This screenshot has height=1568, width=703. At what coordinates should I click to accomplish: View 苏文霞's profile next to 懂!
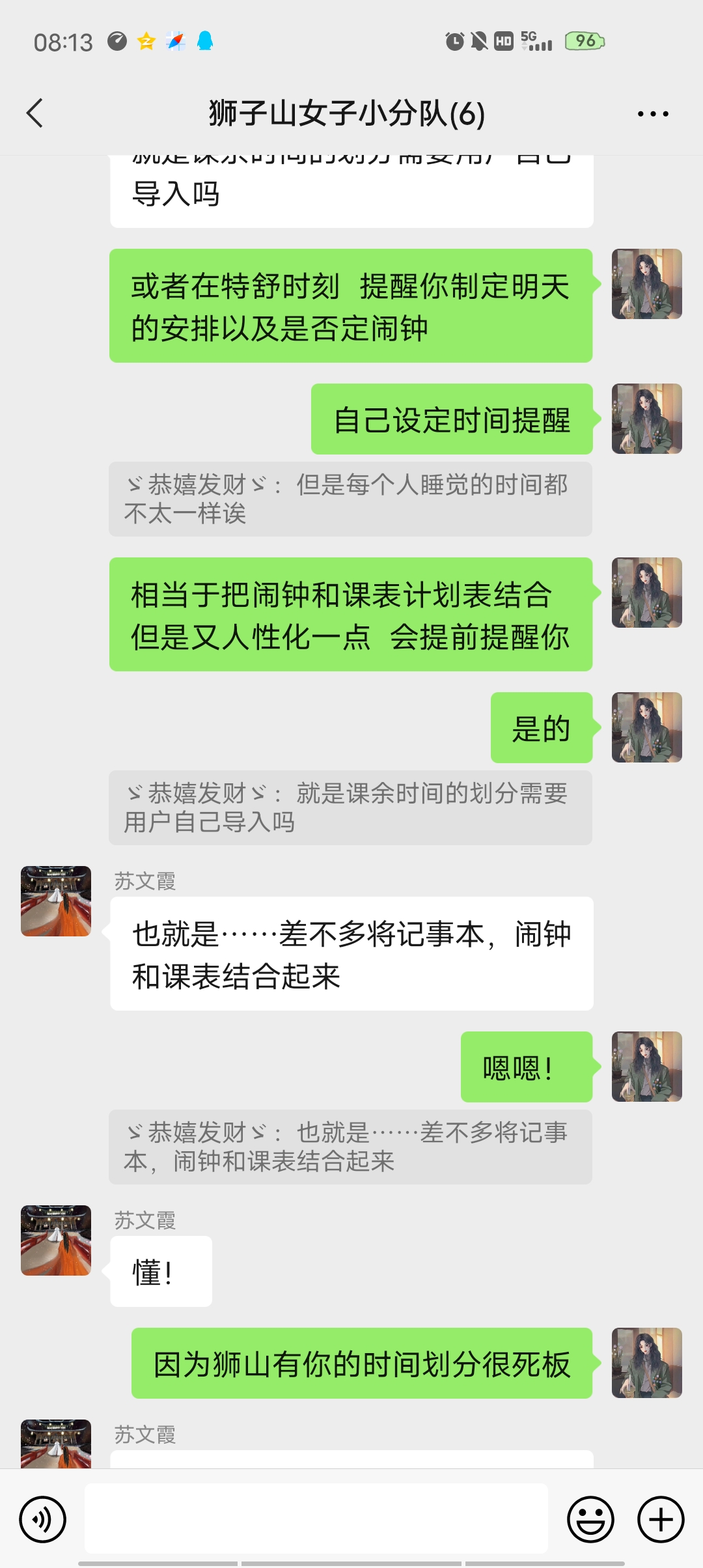click(56, 1240)
